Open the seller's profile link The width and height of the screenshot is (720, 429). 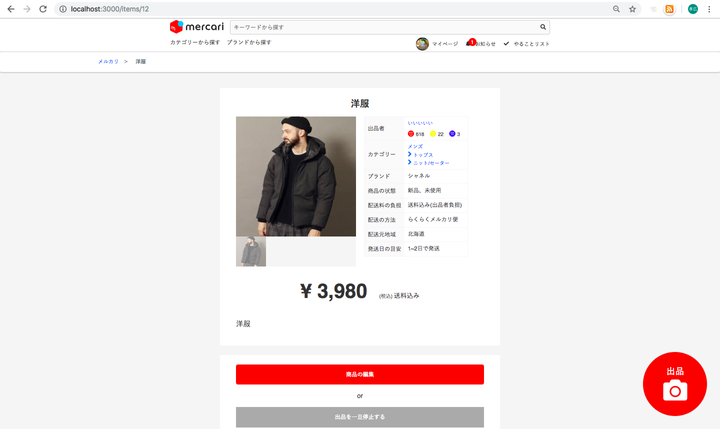click(x=420, y=124)
